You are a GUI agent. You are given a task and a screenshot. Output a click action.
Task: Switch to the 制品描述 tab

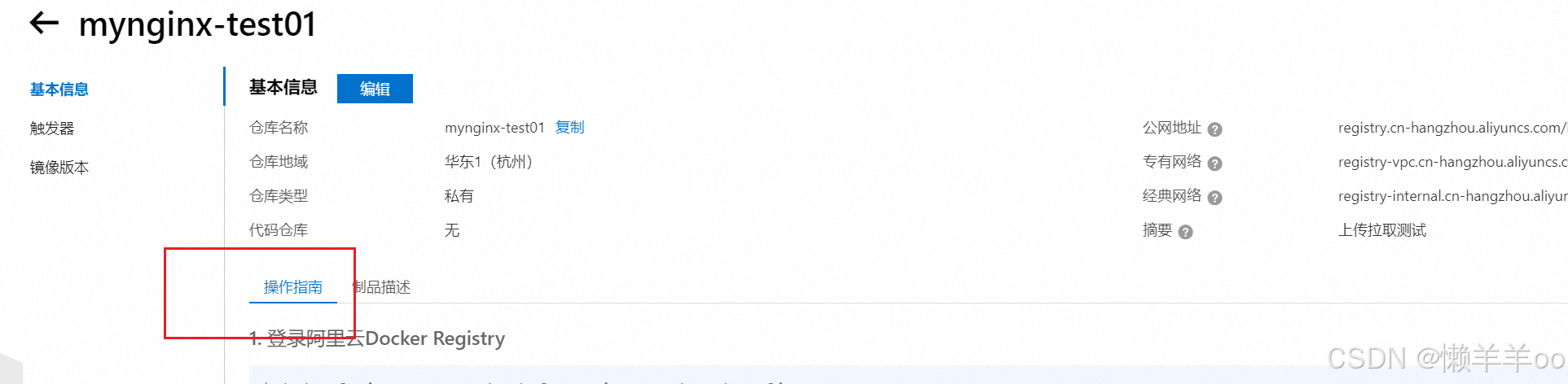pos(383,287)
